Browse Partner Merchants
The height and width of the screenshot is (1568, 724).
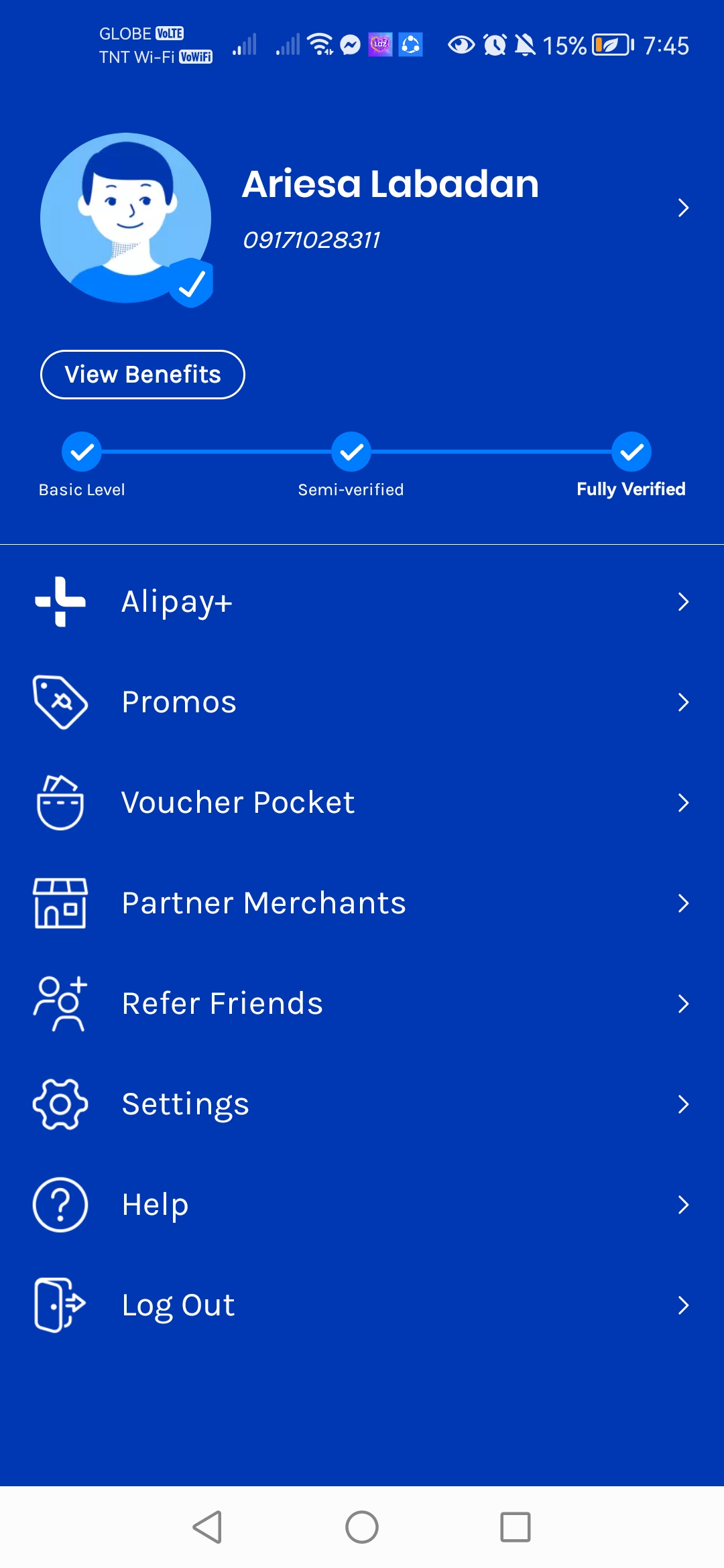point(362,903)
